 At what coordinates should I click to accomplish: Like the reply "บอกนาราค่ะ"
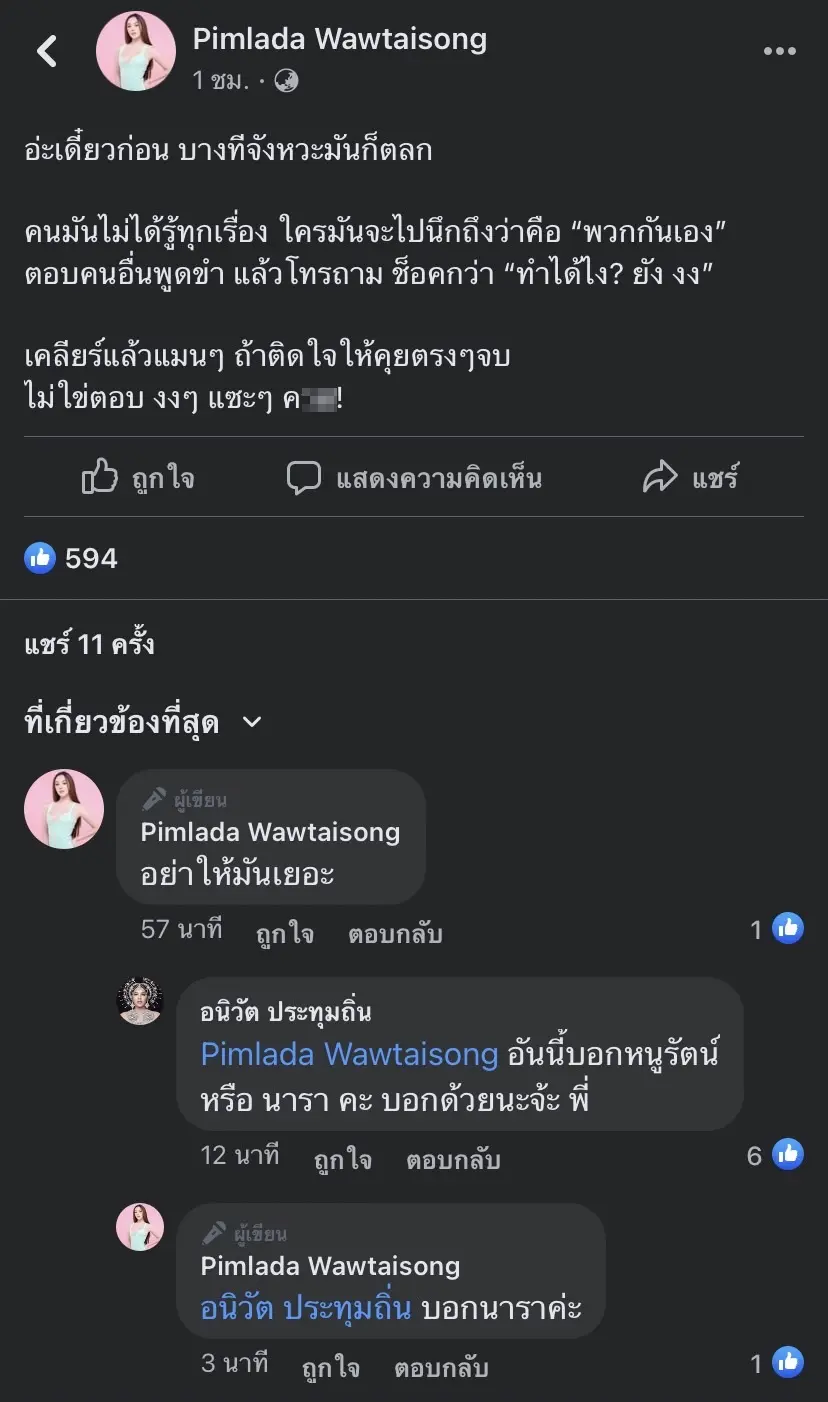[330, 1367]
